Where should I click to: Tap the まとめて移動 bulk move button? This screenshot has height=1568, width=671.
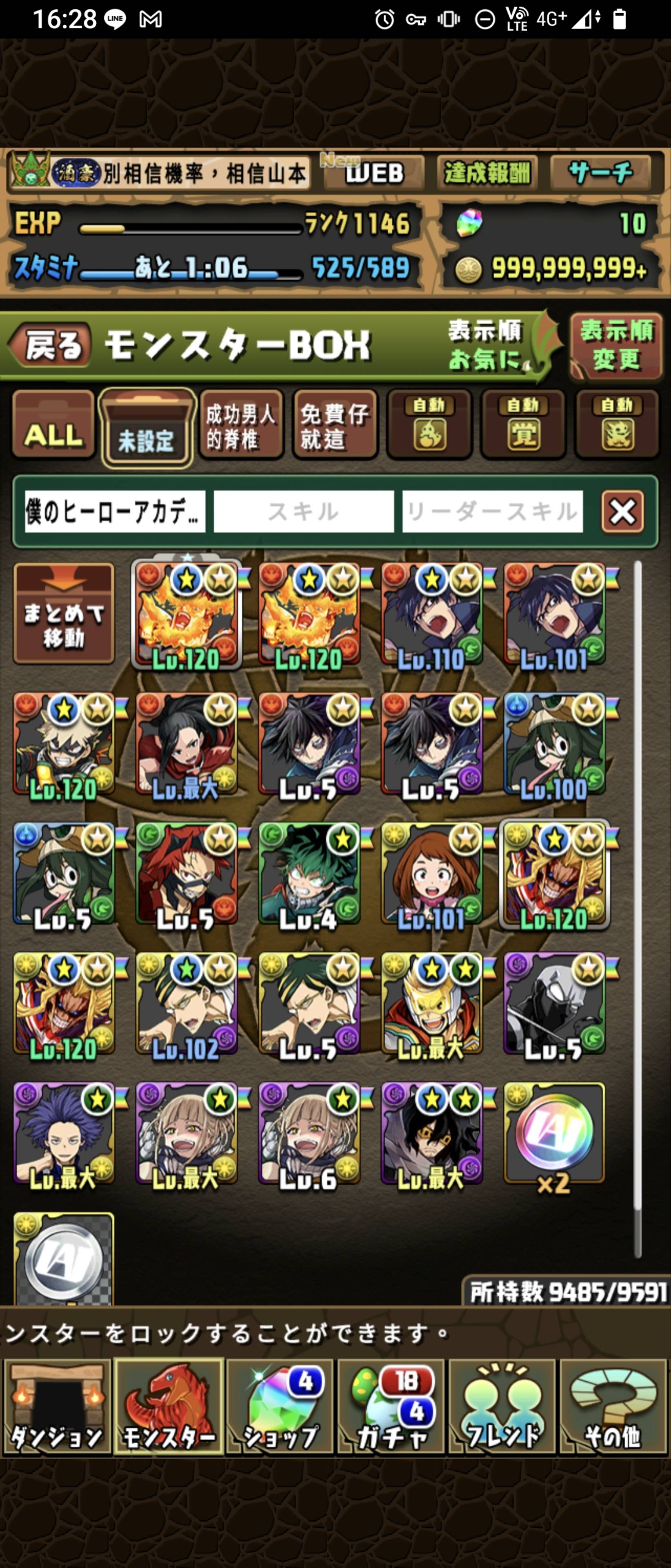coord(64,614)
